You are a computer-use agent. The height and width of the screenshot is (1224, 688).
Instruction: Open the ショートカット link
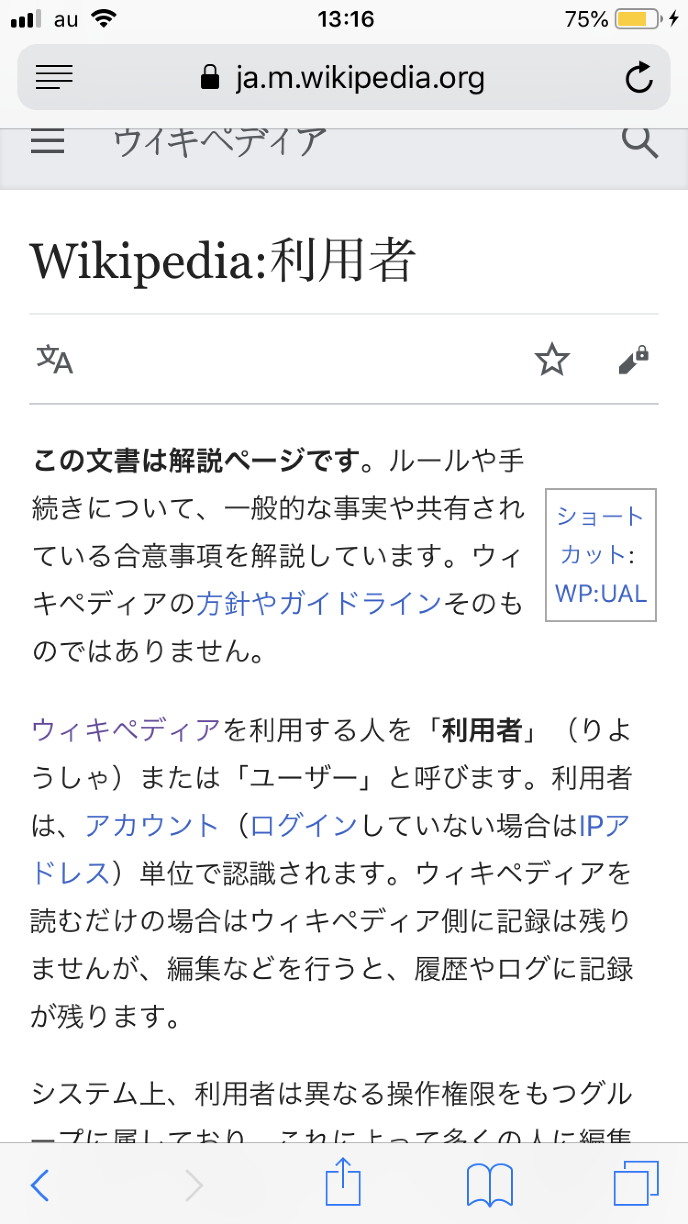tap(600, 535)
